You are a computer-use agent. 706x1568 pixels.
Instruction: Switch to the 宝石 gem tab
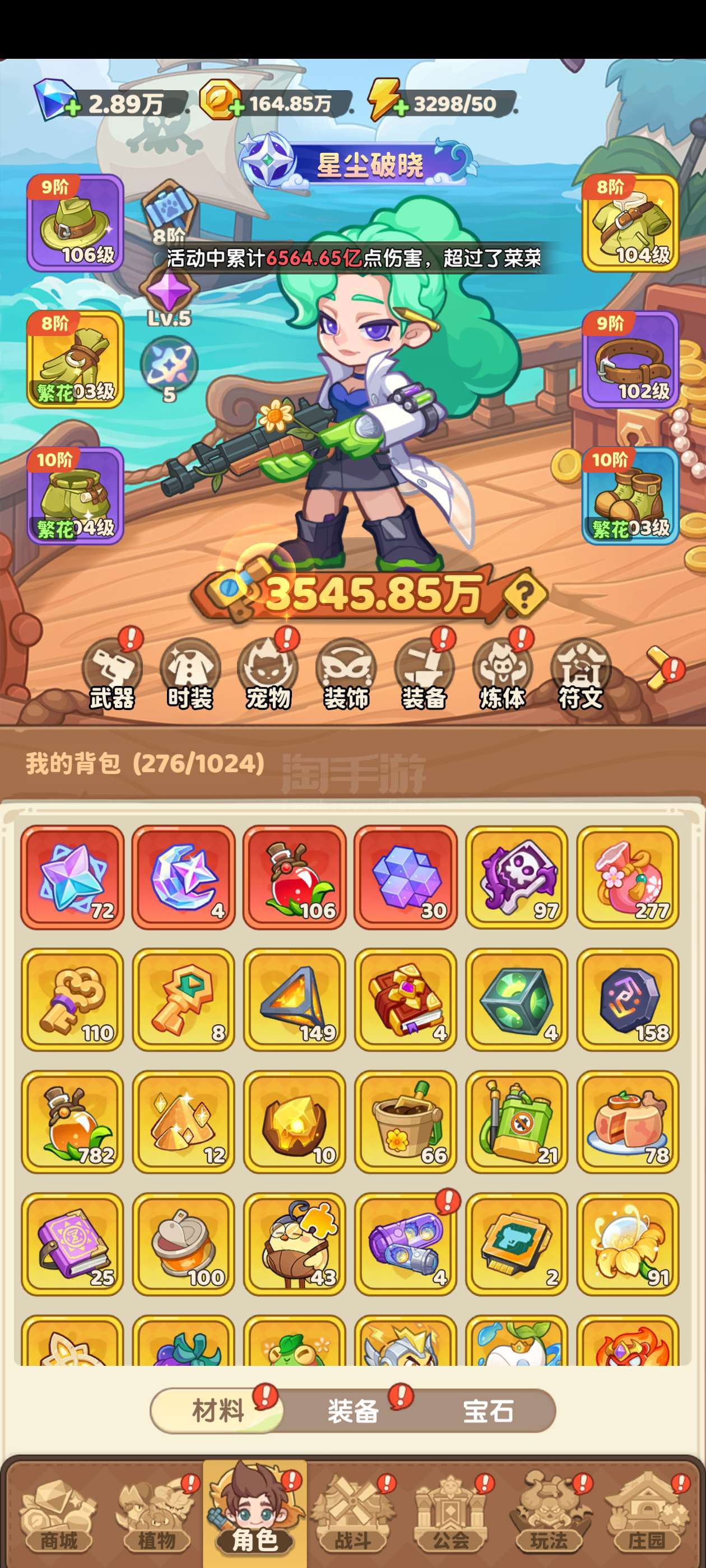pyautogui.click(x=489, y=1410)
